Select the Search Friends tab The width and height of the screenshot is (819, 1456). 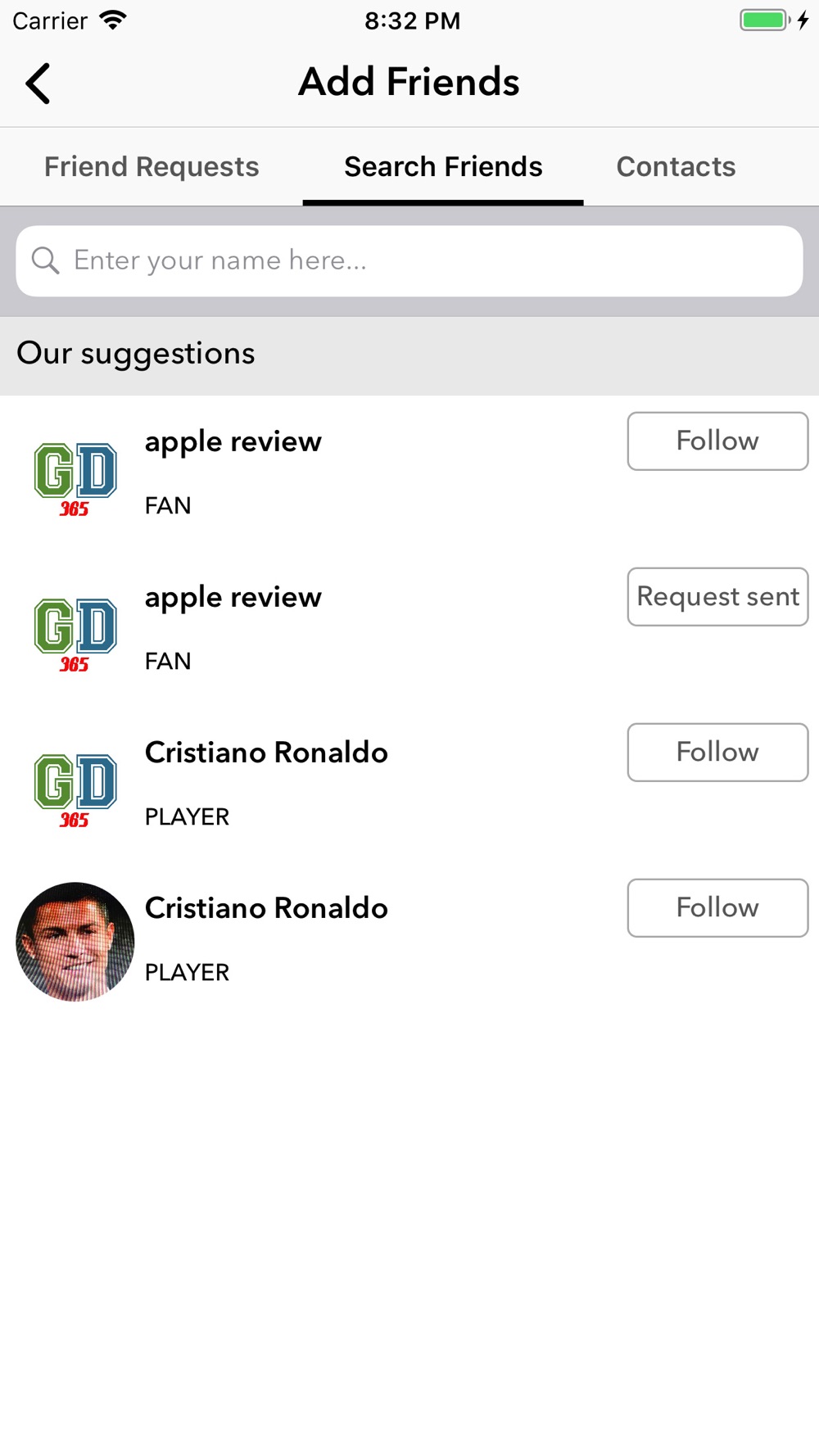[x=443, y=167]
